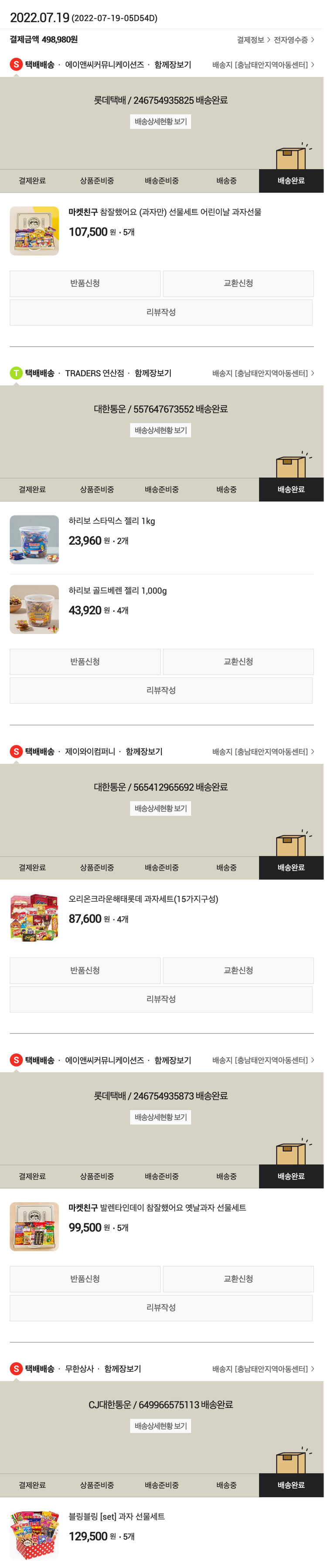
Task: Request exchange (교환신청) for 마켓친구 어린이날 과자선물
Action: click(238, 283)
